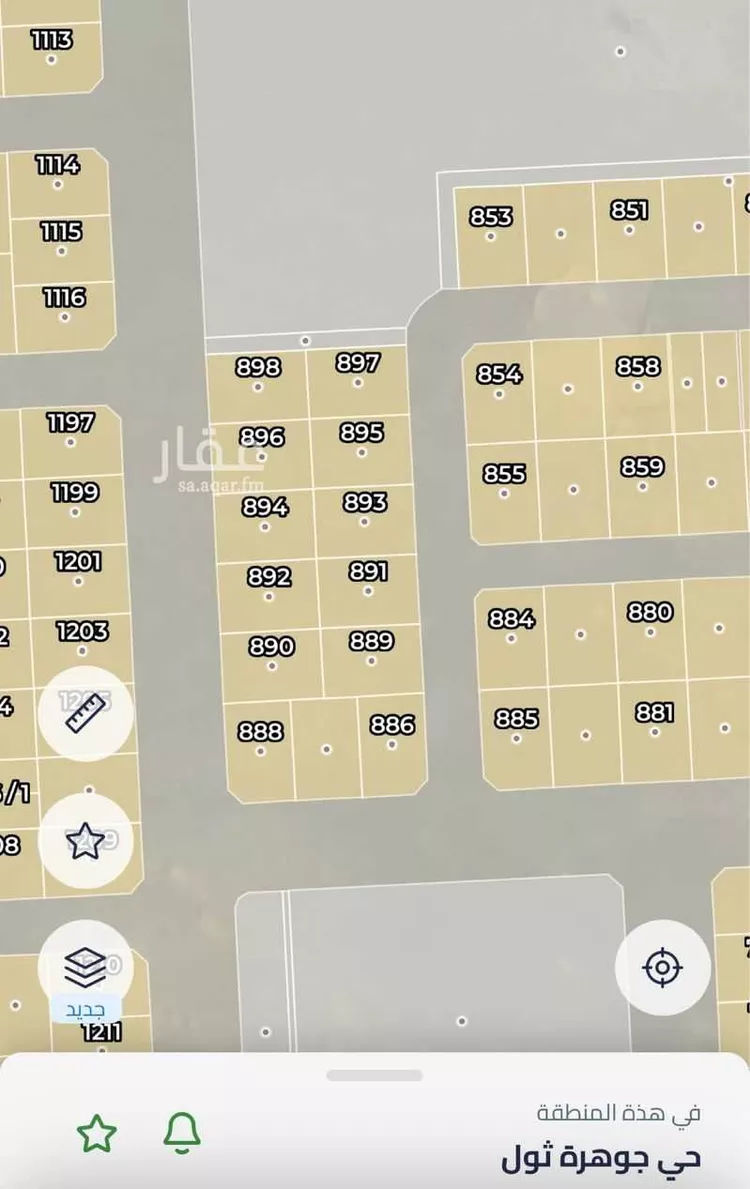
Task: Tap the star button on map
Action: point(86,840)
